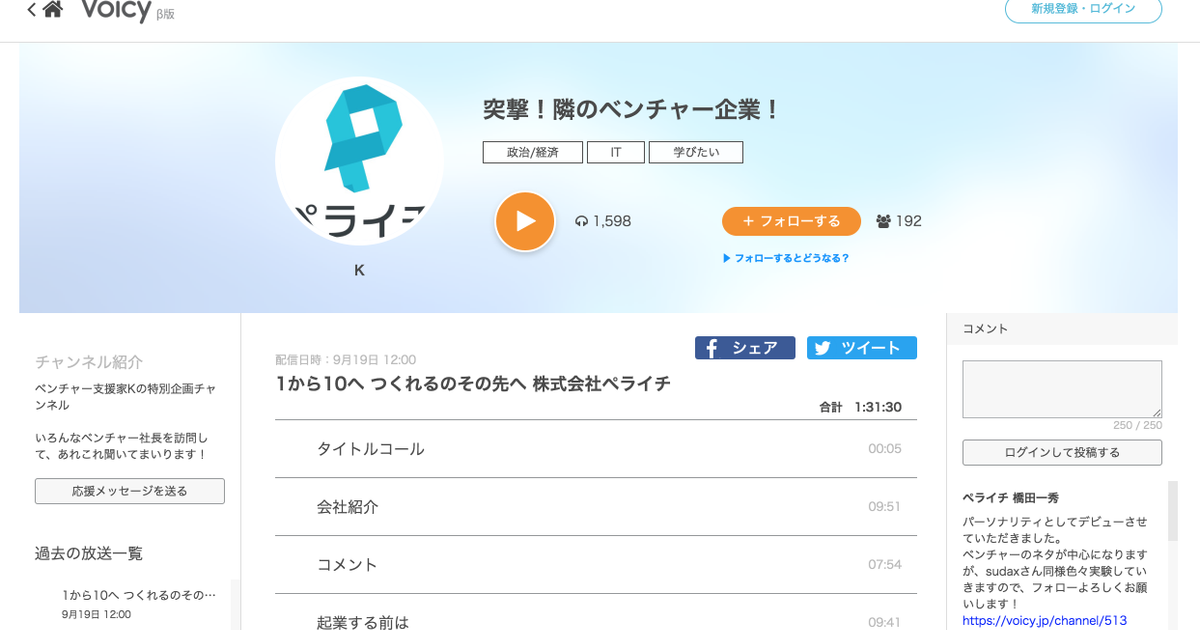Select the 学びたい tag
The height and width of the screenshot is (630, 1200).
(x=696, y=152)
